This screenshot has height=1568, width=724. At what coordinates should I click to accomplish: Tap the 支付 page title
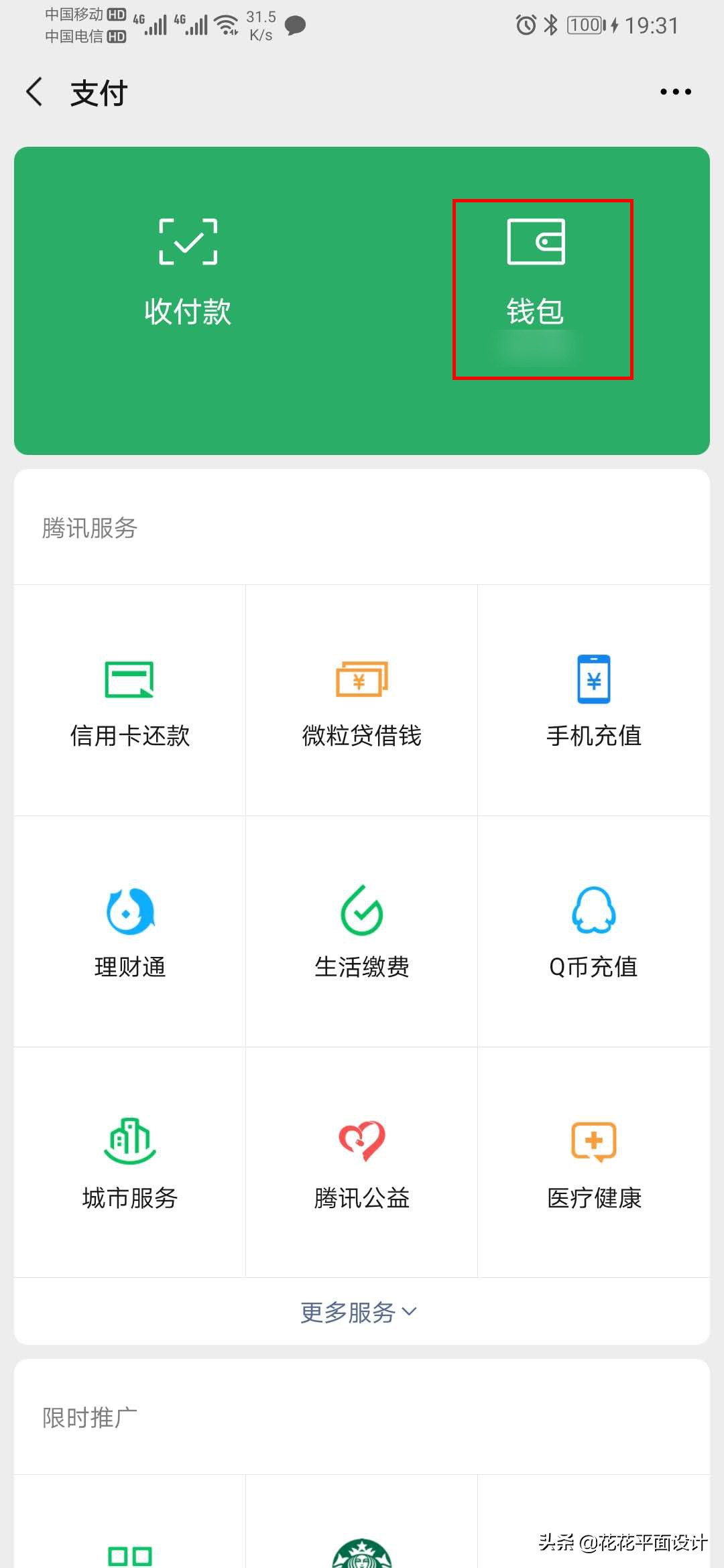tap(98, 92)
